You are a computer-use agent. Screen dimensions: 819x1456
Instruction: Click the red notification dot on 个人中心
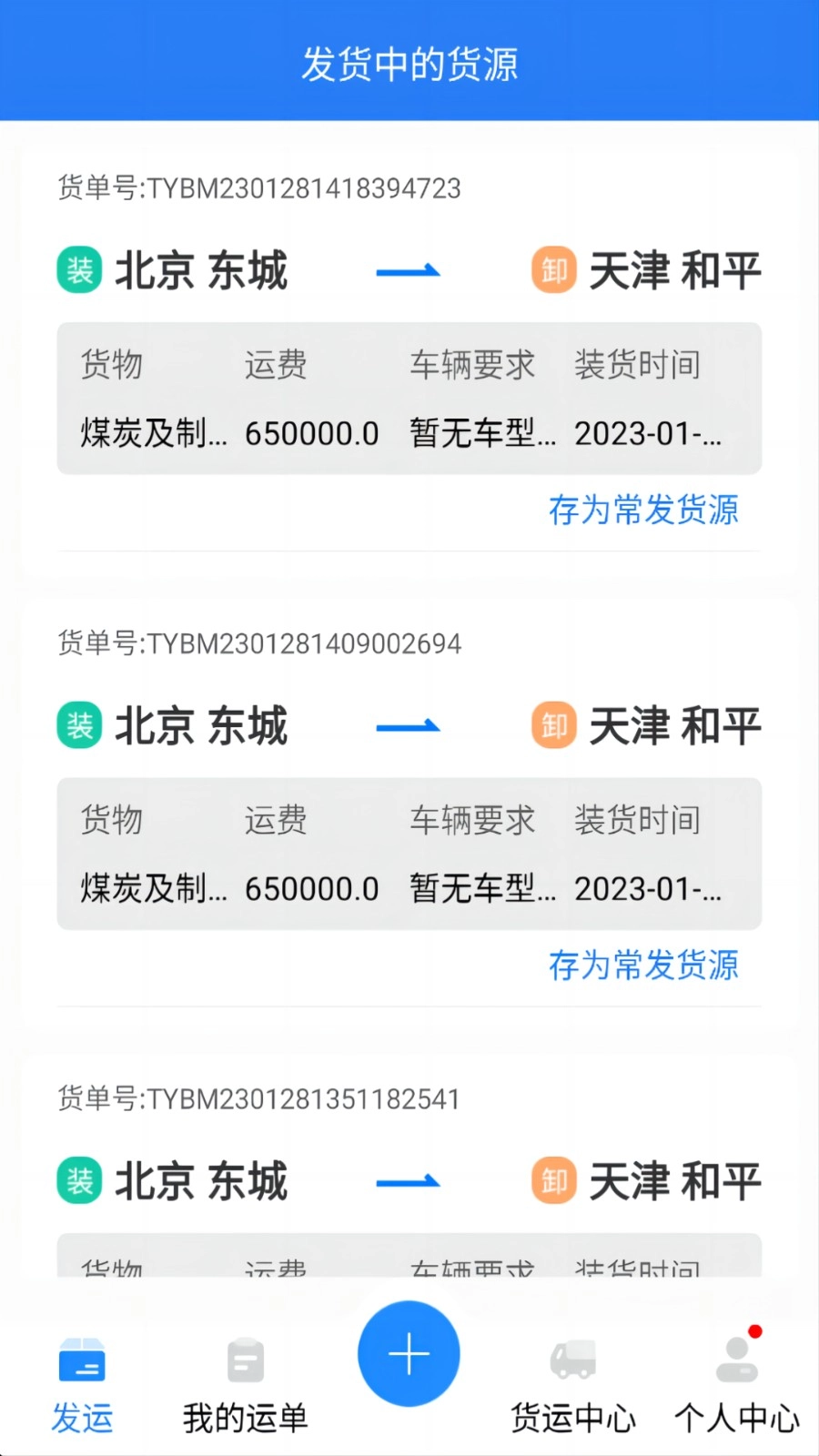click(x=756, y=1331)
